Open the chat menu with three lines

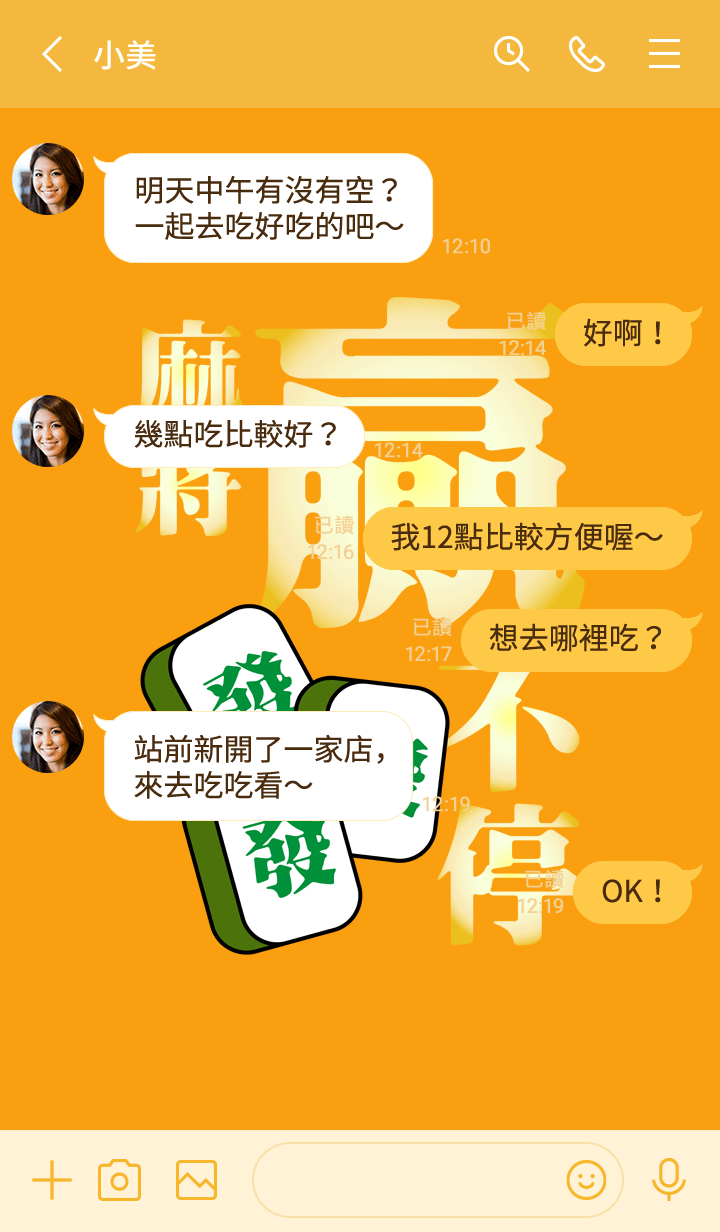click(664, 54)
